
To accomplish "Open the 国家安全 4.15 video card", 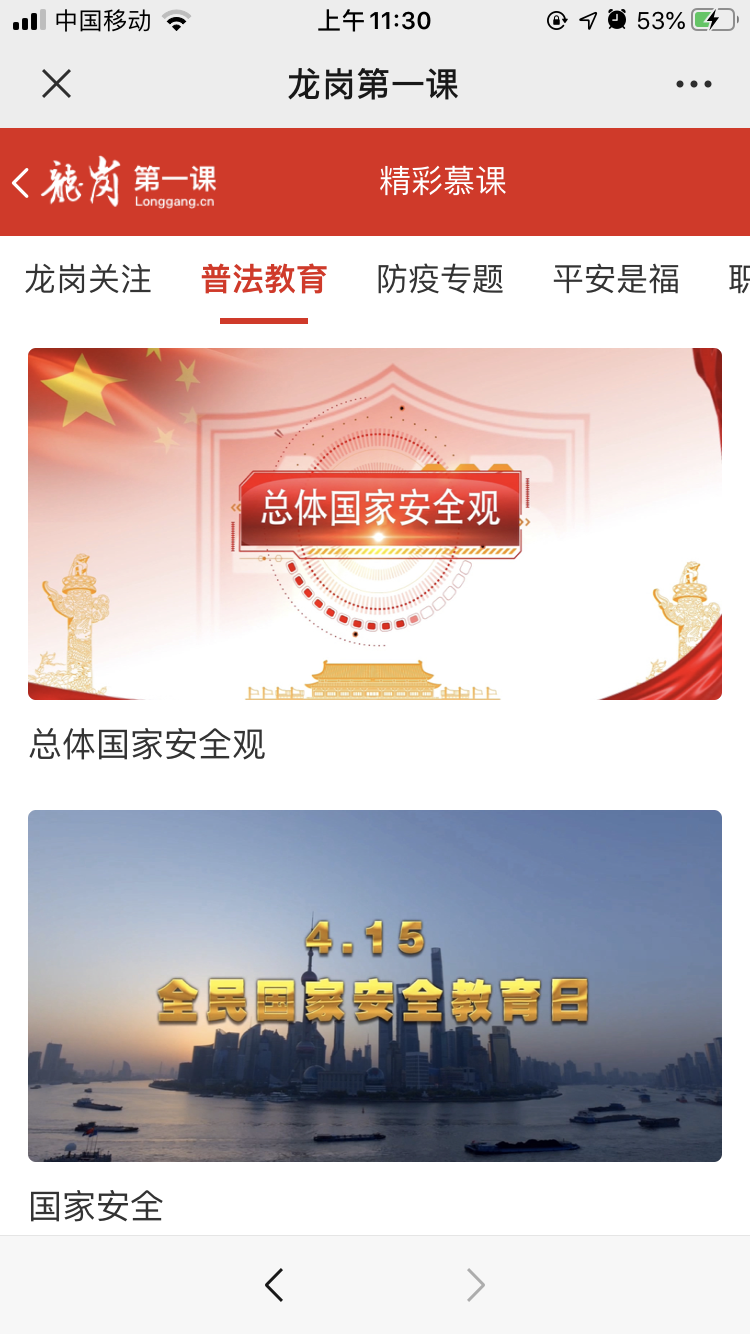I will click(x=375, y=985).
